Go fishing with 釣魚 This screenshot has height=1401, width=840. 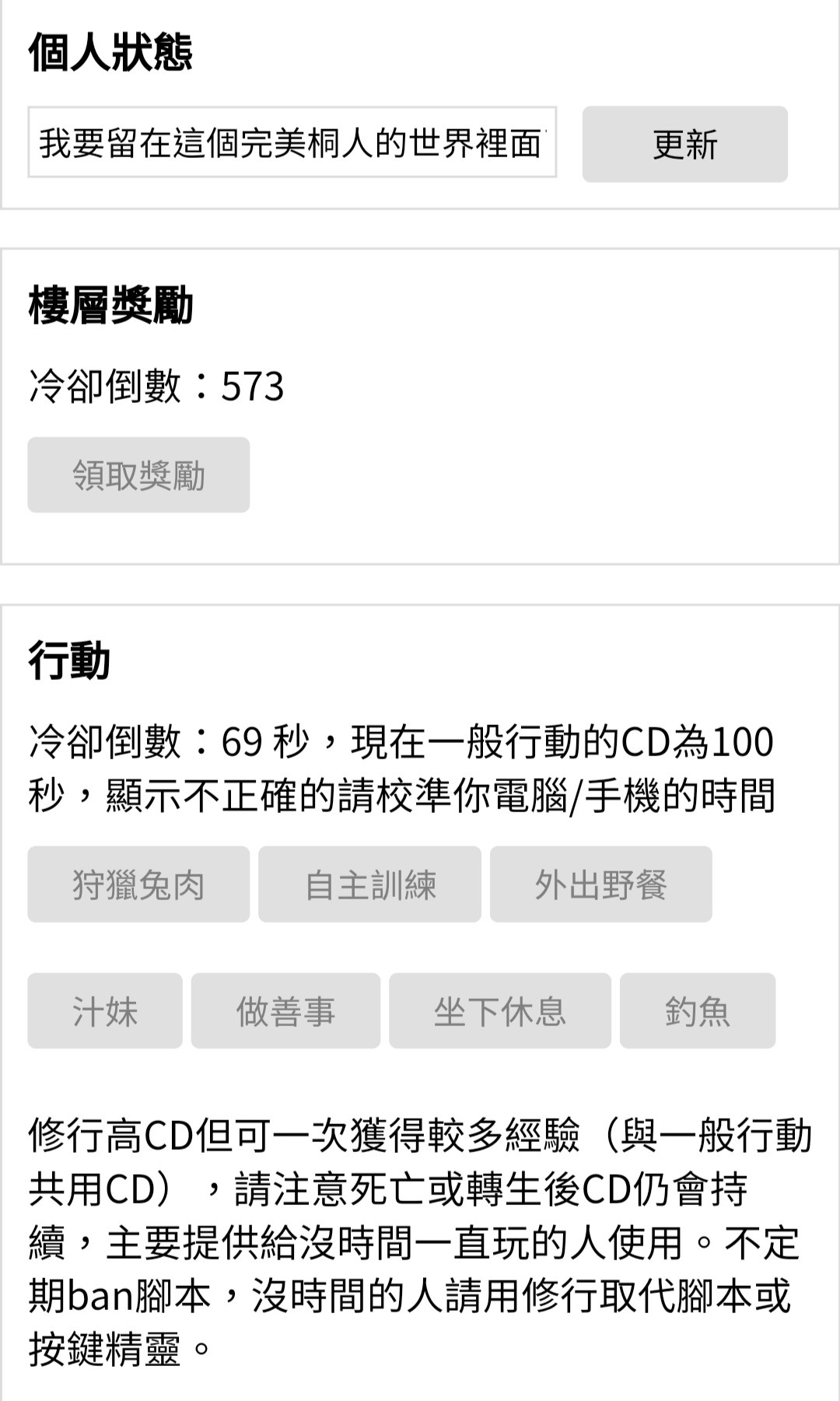click(x=697, y=1011)
